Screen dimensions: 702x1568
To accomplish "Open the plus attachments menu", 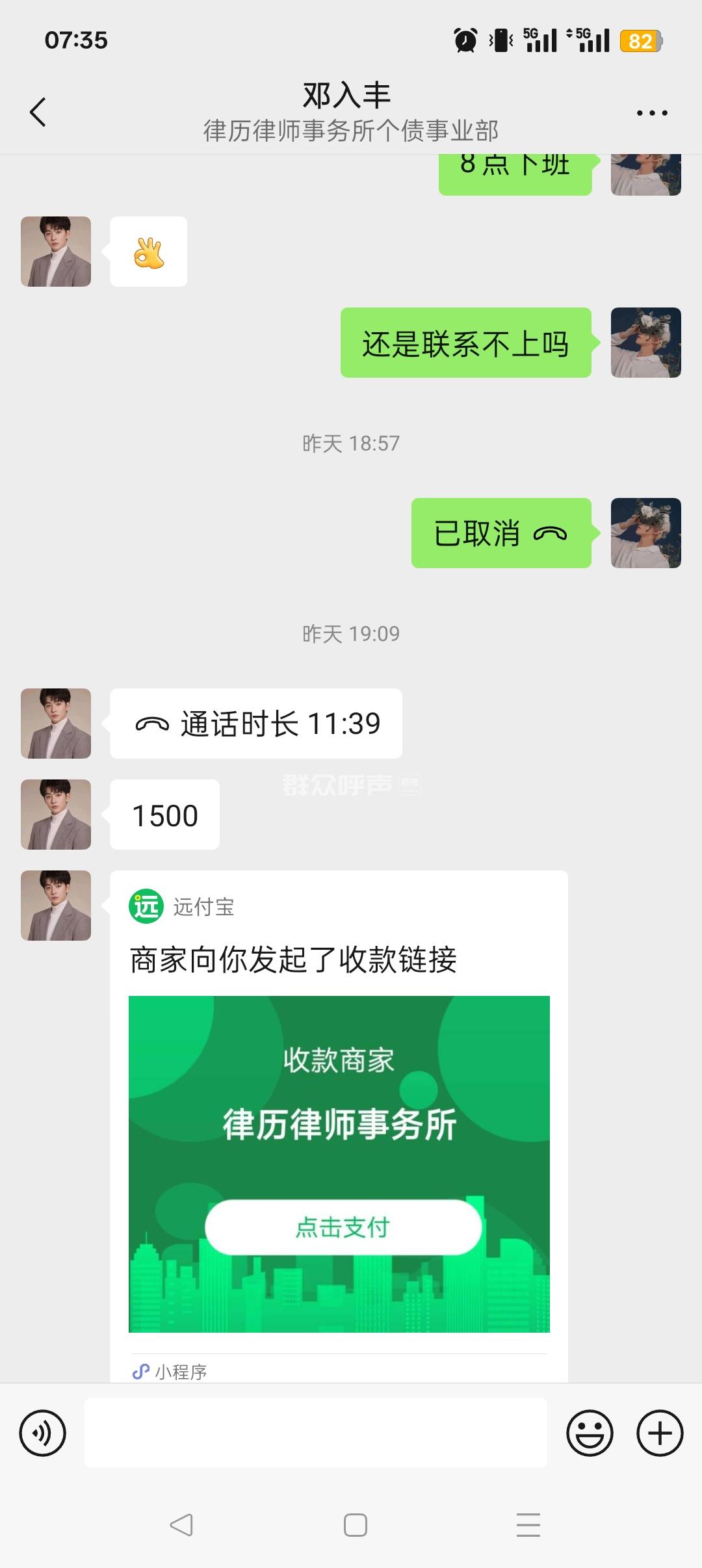I will coord(659,1433).
